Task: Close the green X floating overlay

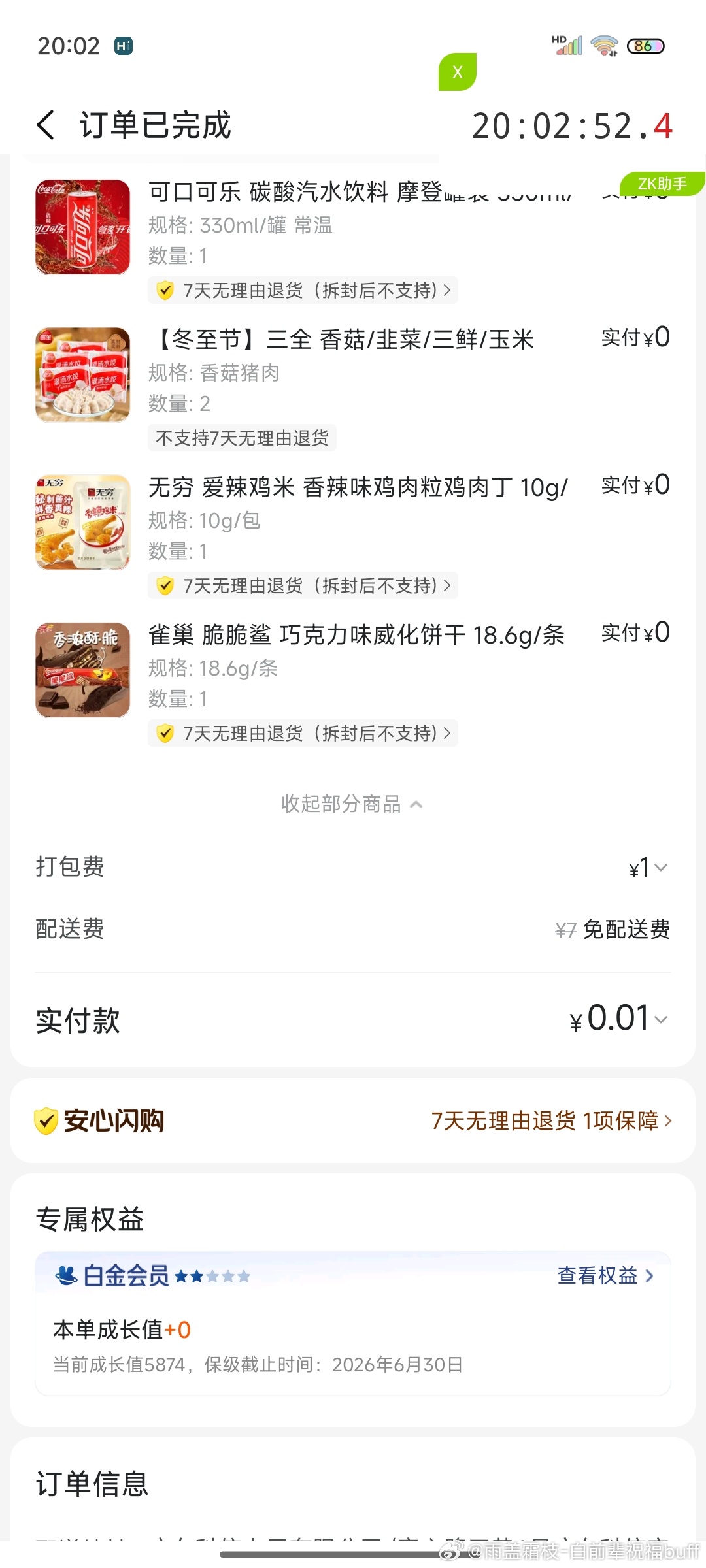Action: point(458,72)
